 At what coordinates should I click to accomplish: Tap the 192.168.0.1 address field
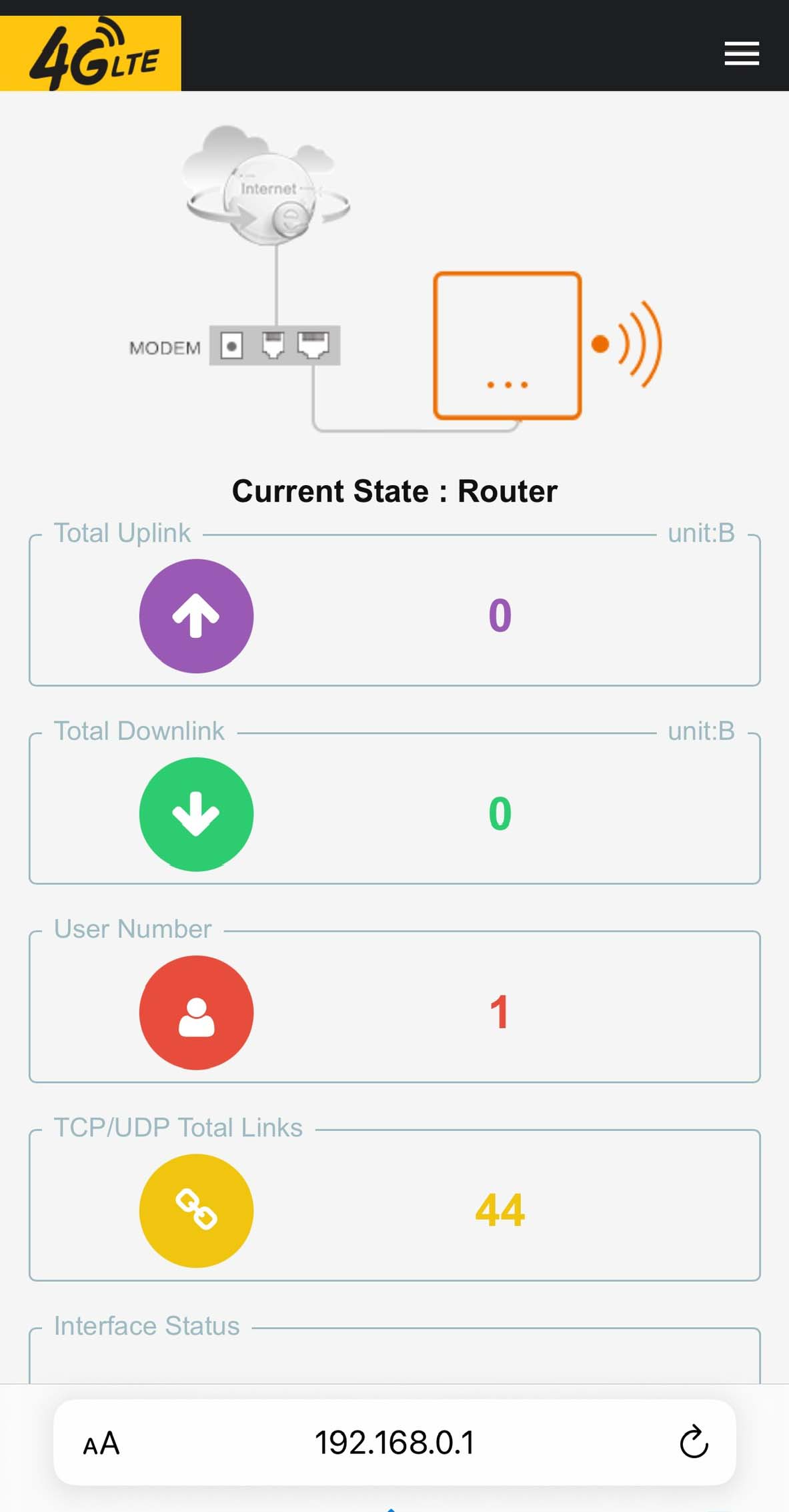pos(394,1443)
